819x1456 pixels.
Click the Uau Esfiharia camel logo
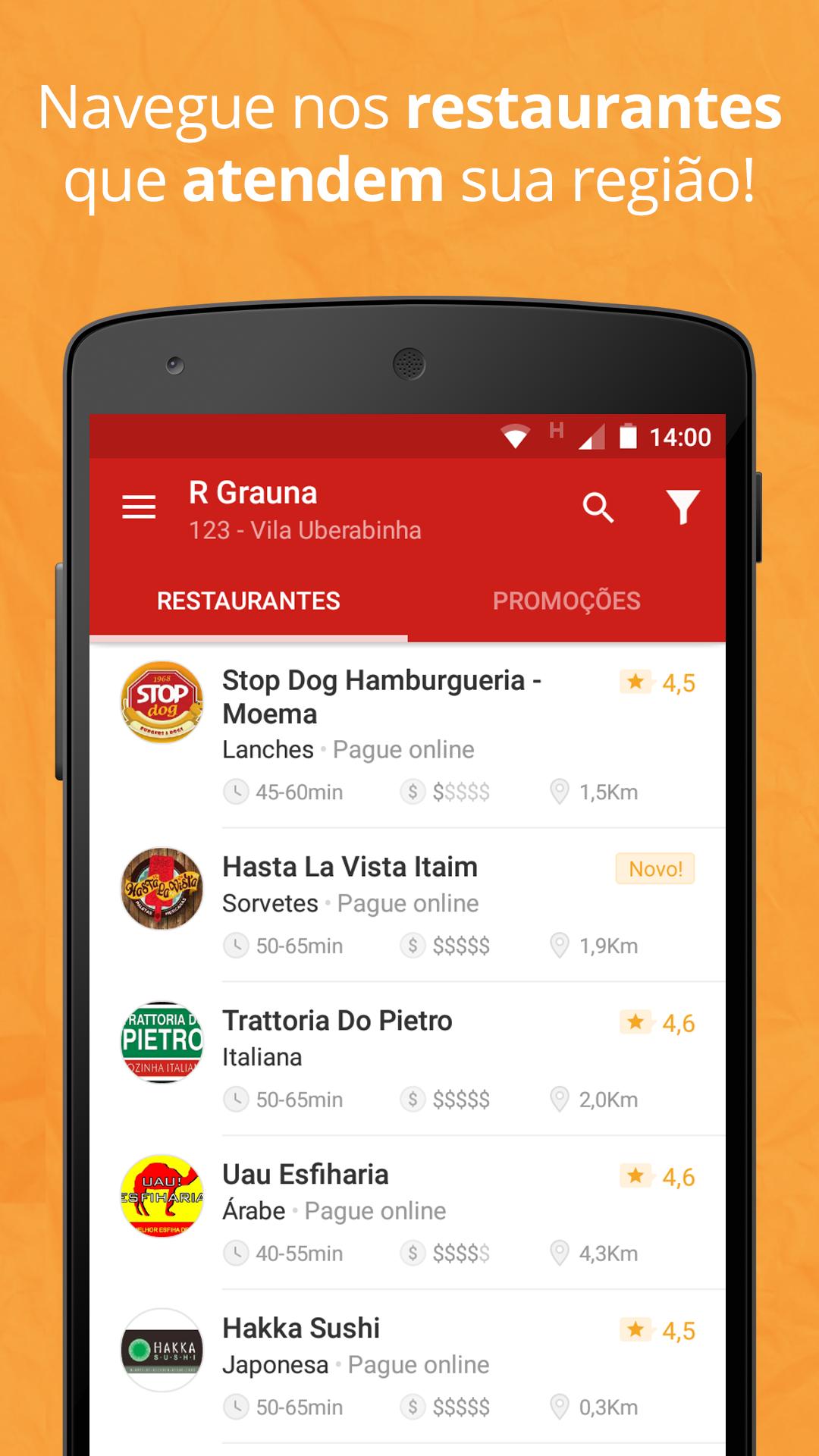pos(161,1197)
